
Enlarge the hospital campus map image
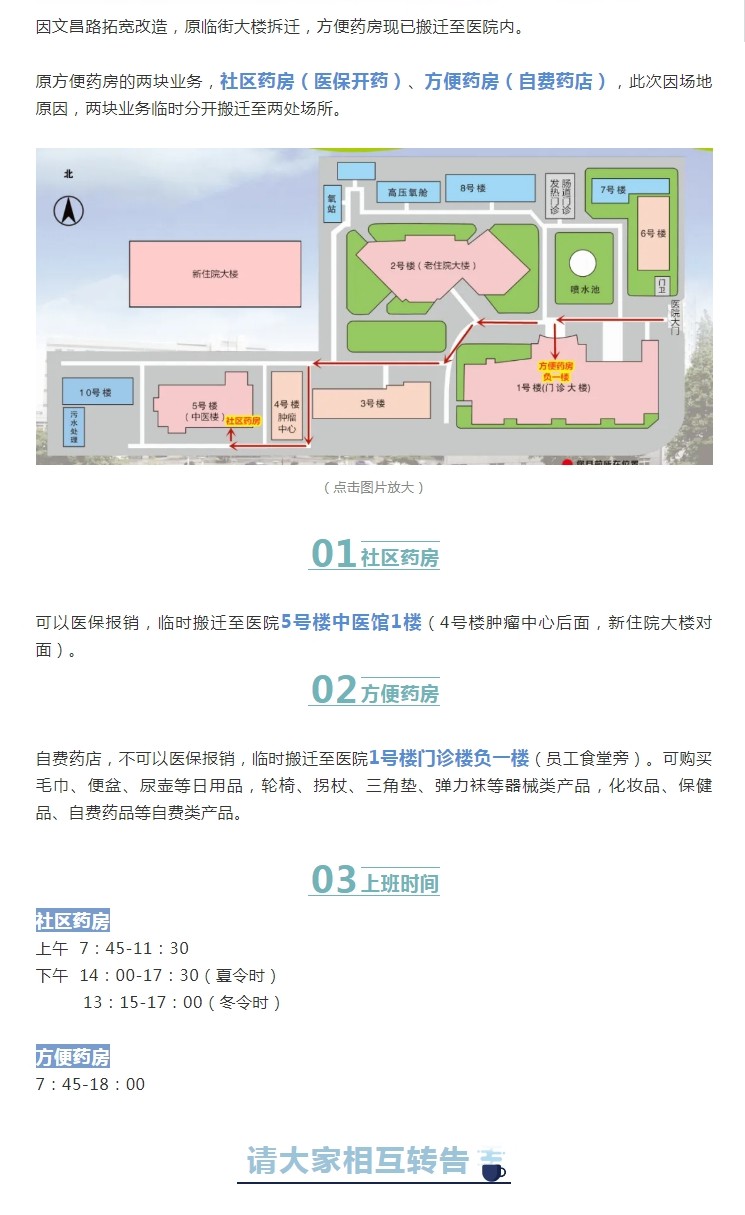[374, 306]
